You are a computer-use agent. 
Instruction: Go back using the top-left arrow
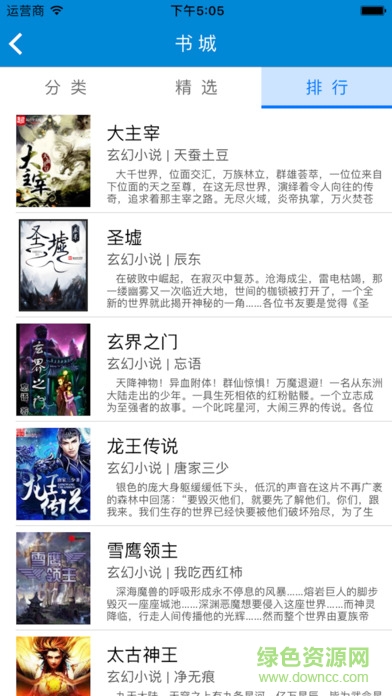(x=16, y=44)
